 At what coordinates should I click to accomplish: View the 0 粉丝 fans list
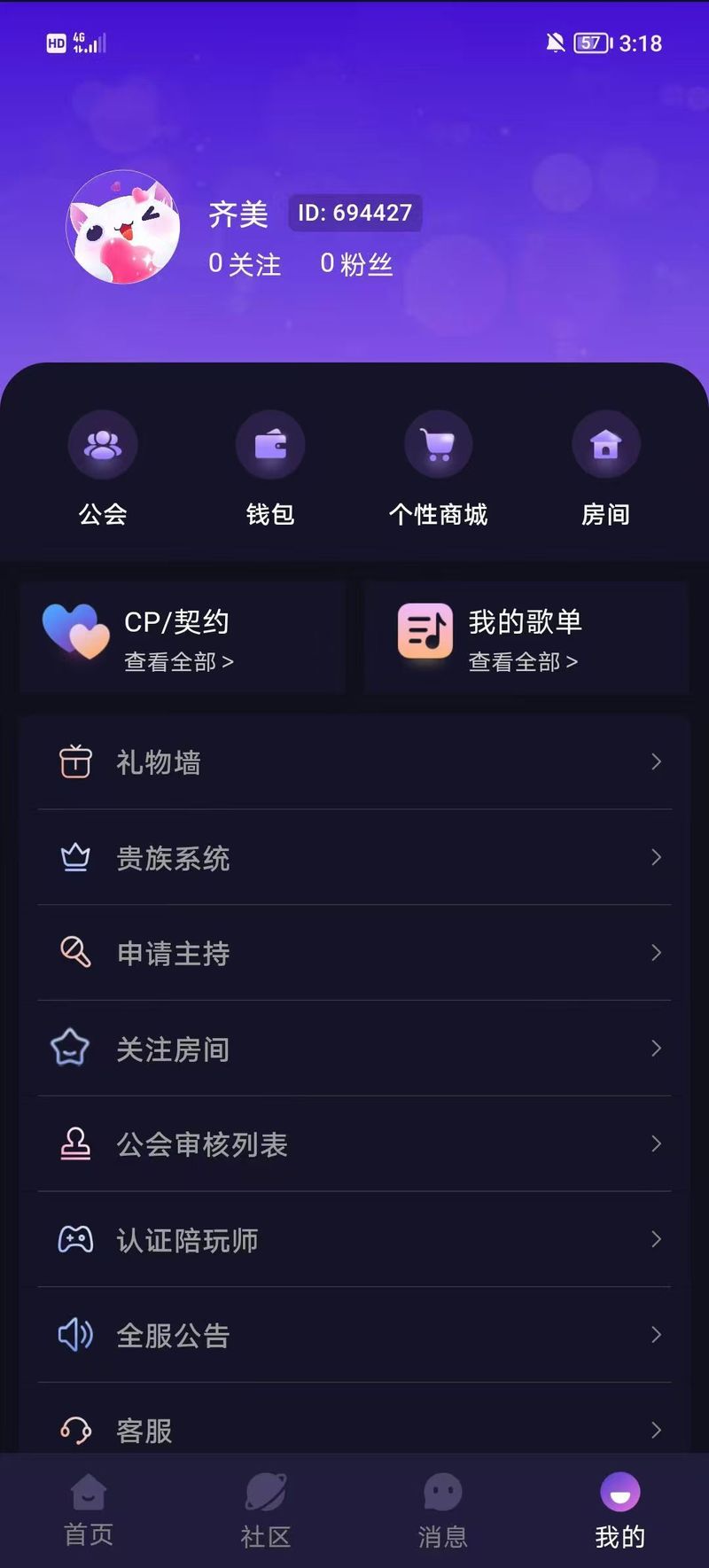coord(356,264)
